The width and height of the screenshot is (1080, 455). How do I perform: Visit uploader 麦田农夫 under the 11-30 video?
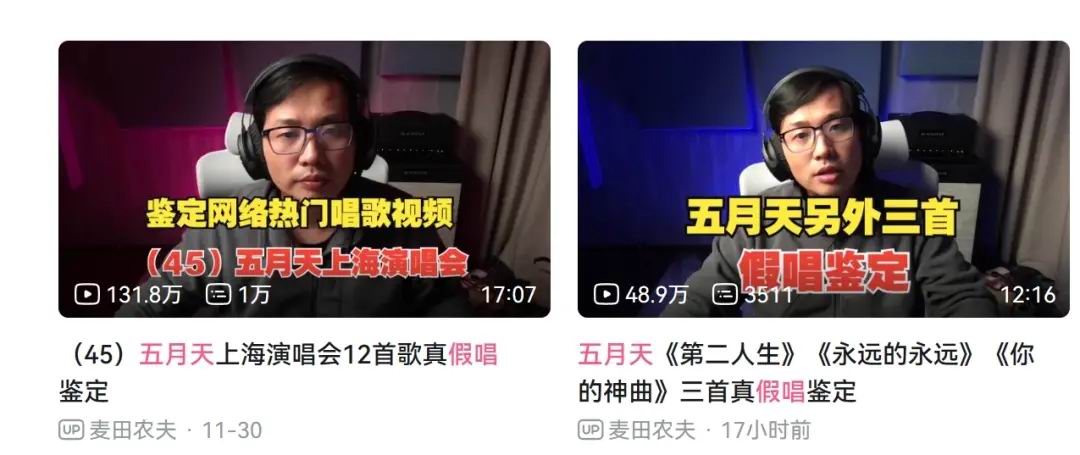(132, 430)
